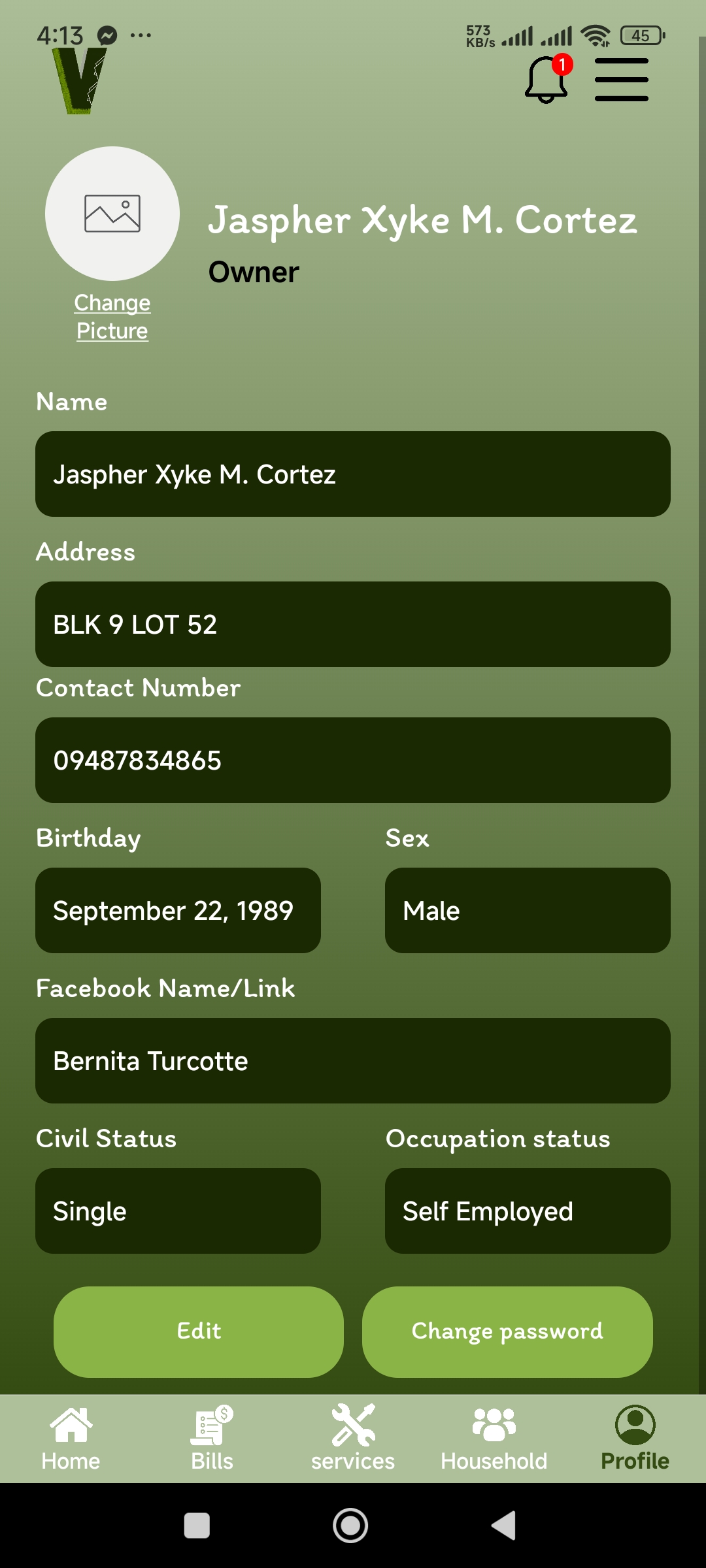Tap the Civil Status field
706x1568 pixels.
tap(178, 1211)
